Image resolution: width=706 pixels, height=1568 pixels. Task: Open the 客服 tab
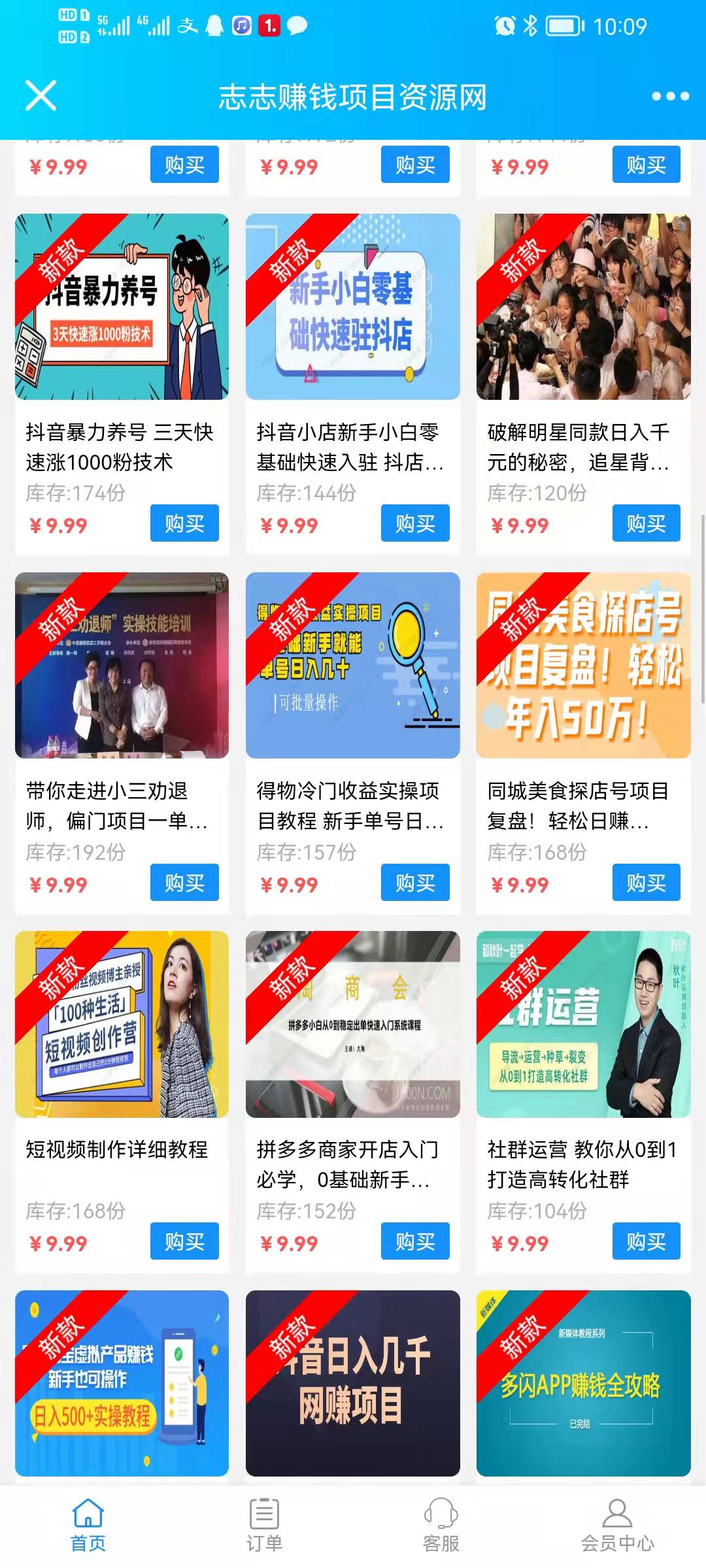click(441, 1526)
